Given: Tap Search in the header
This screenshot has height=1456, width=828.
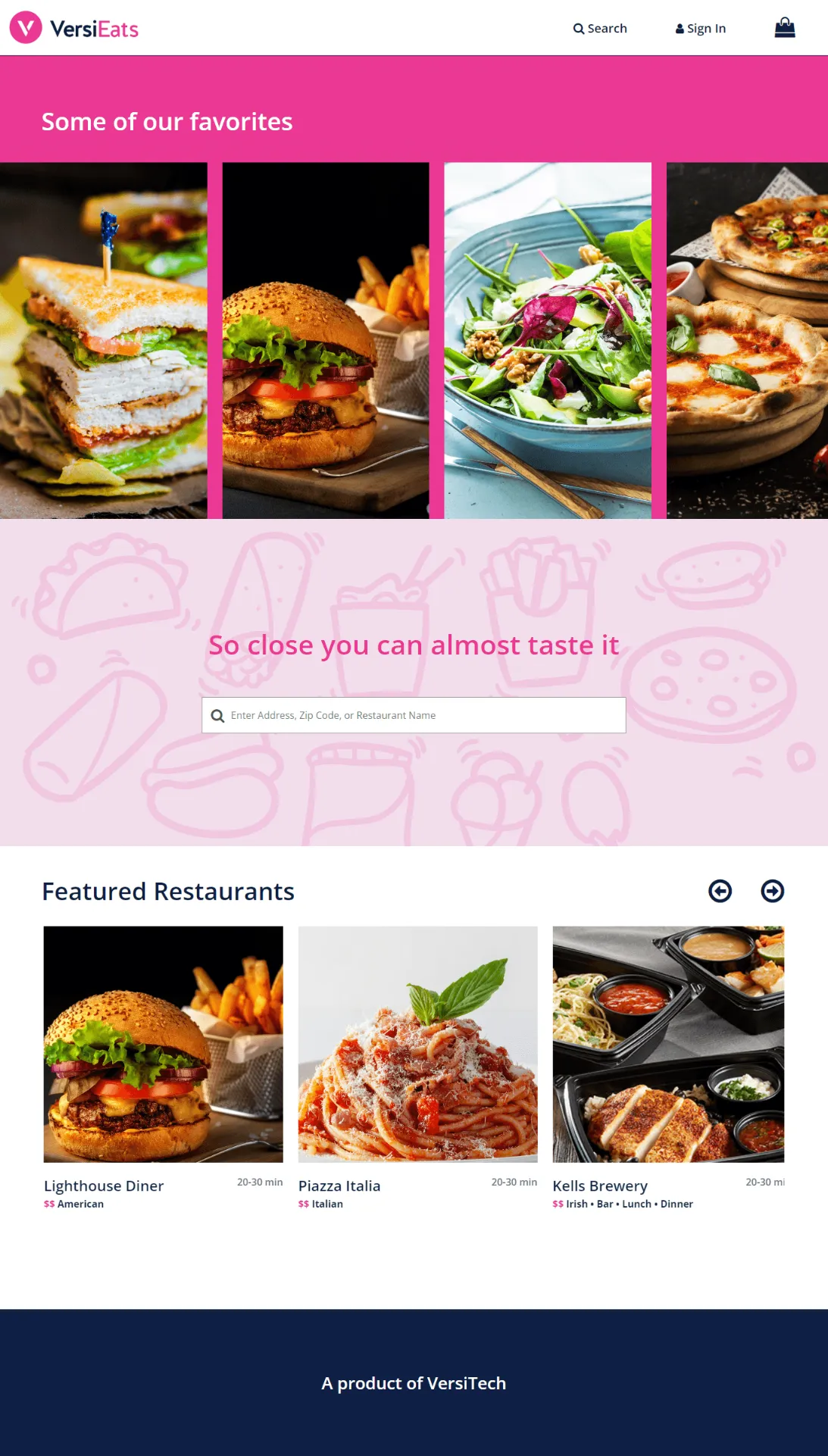Looking at the screenshot, I should click(x=600, y=29).
